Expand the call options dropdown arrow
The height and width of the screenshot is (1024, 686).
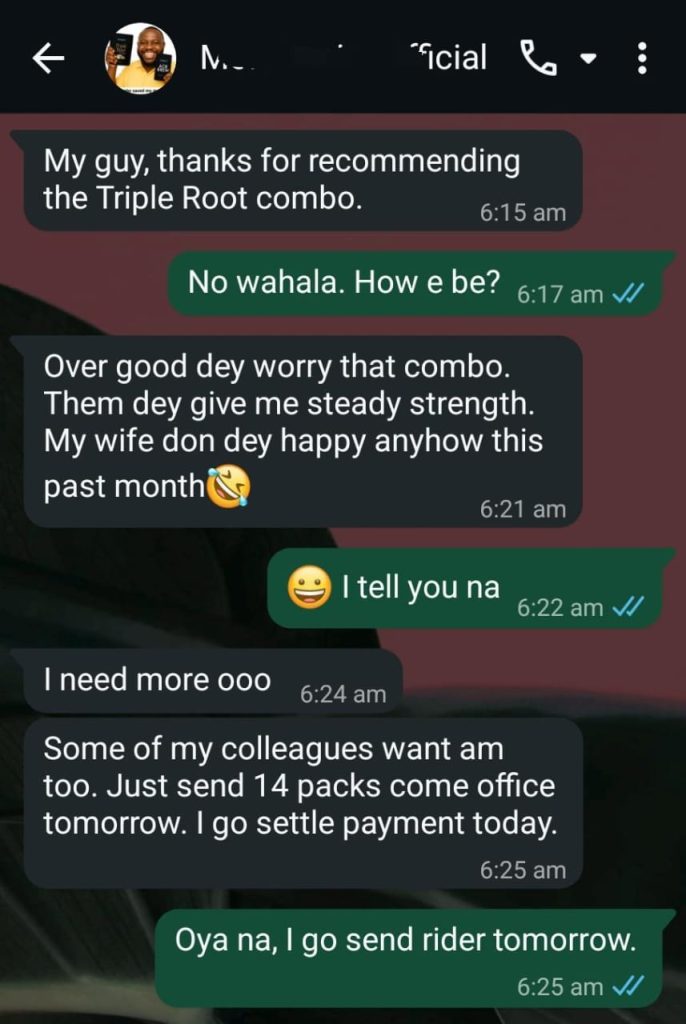click(x=588, y=59)
